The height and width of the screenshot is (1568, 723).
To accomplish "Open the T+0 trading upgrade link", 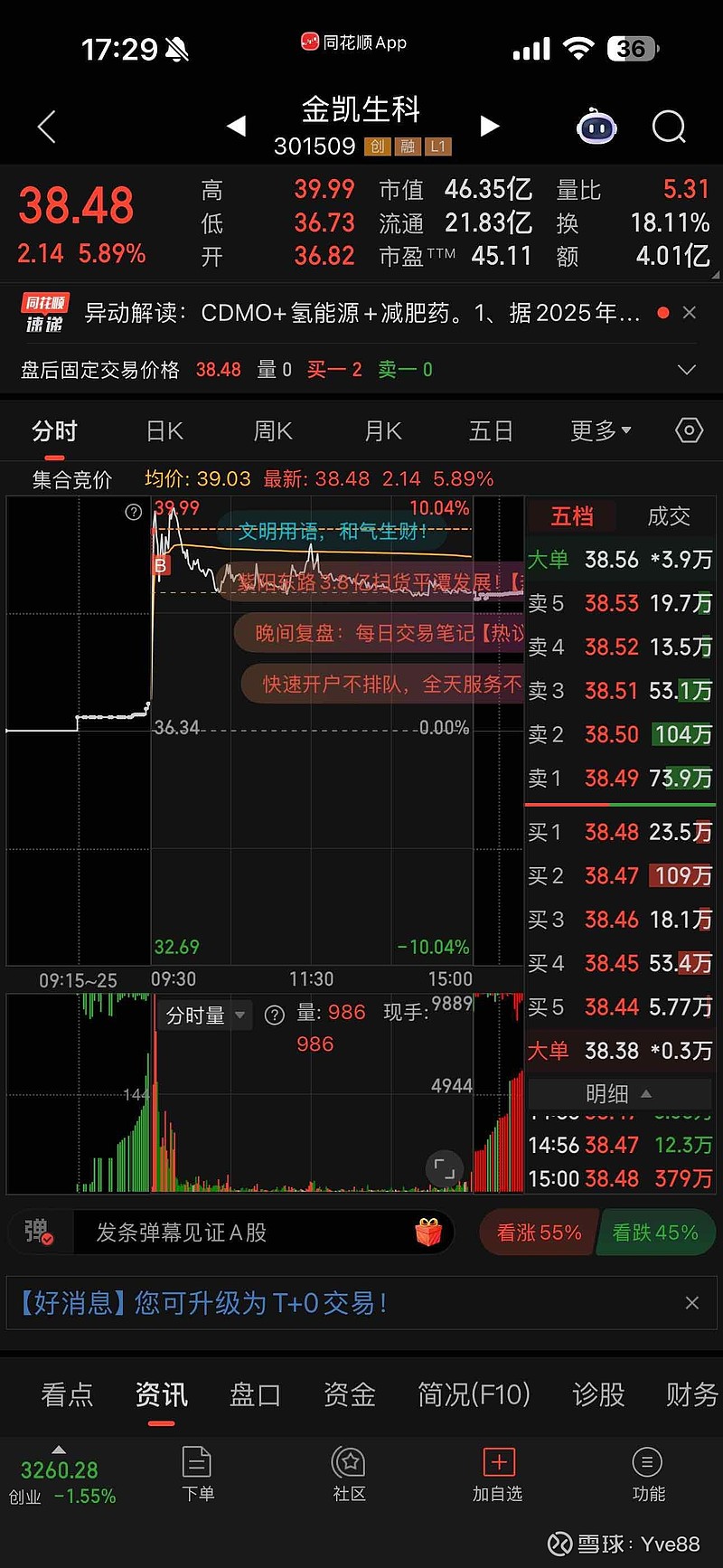I will pyautogui.click(x=208, y=1302).
